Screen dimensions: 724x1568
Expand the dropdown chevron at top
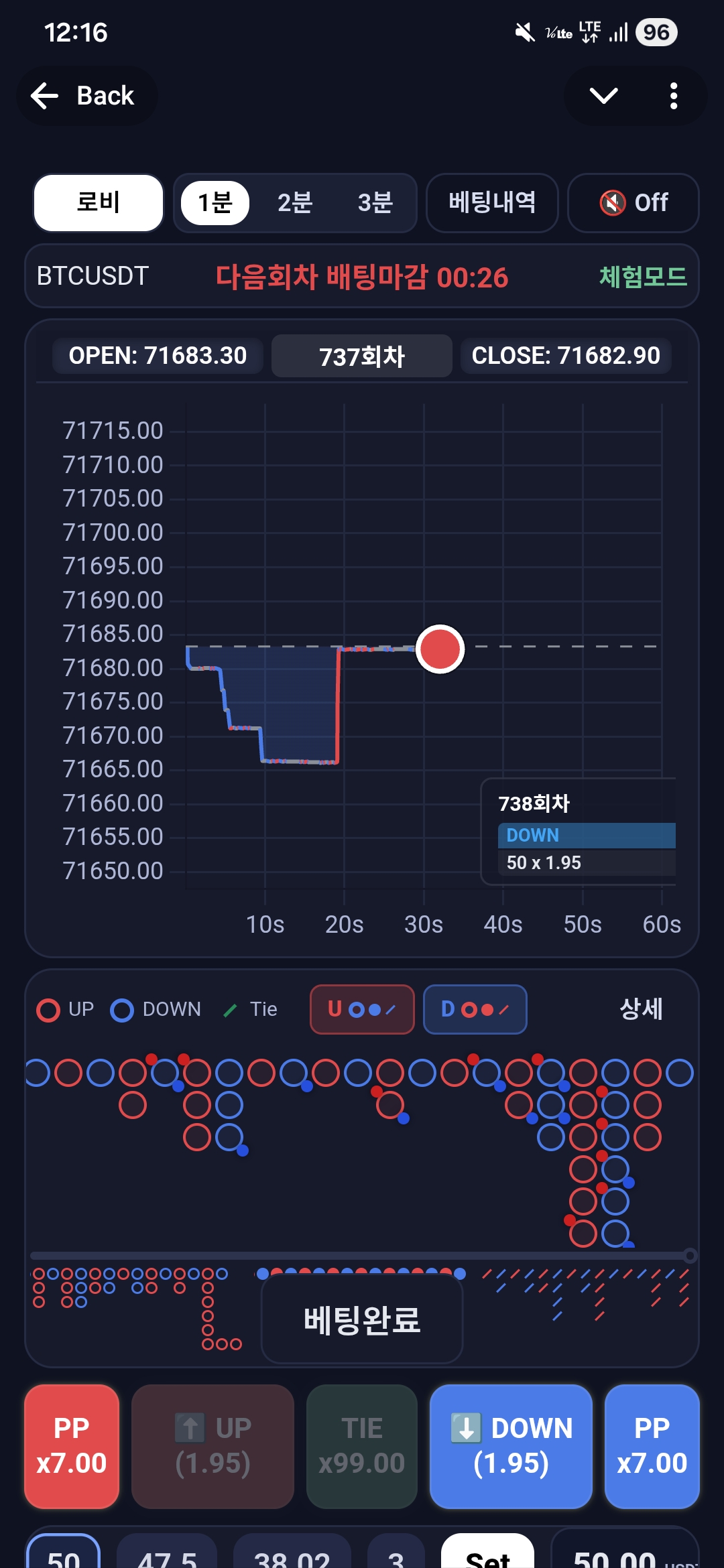(603, 96)
